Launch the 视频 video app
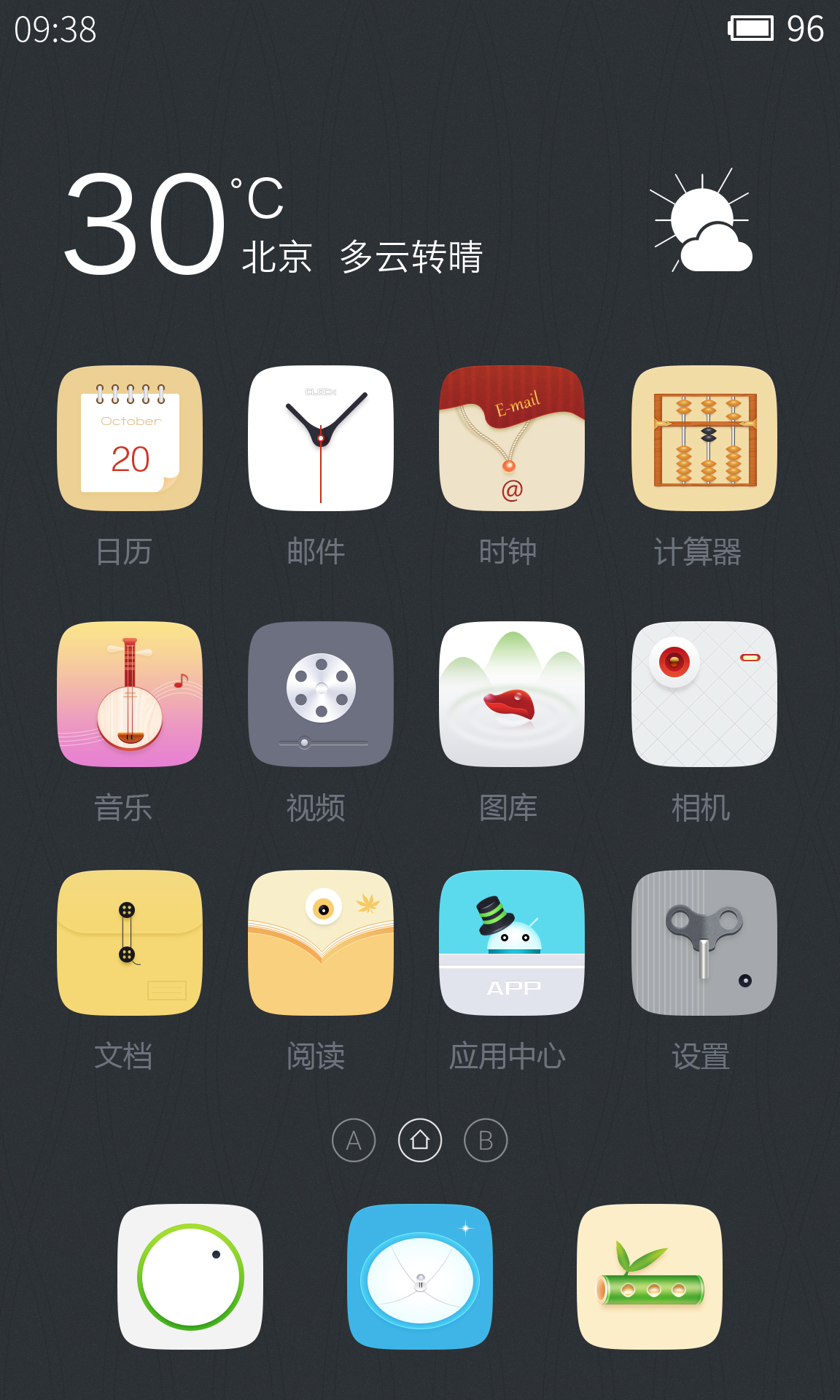The height and width of the screenshot is (1400, 840). [321, 694]
